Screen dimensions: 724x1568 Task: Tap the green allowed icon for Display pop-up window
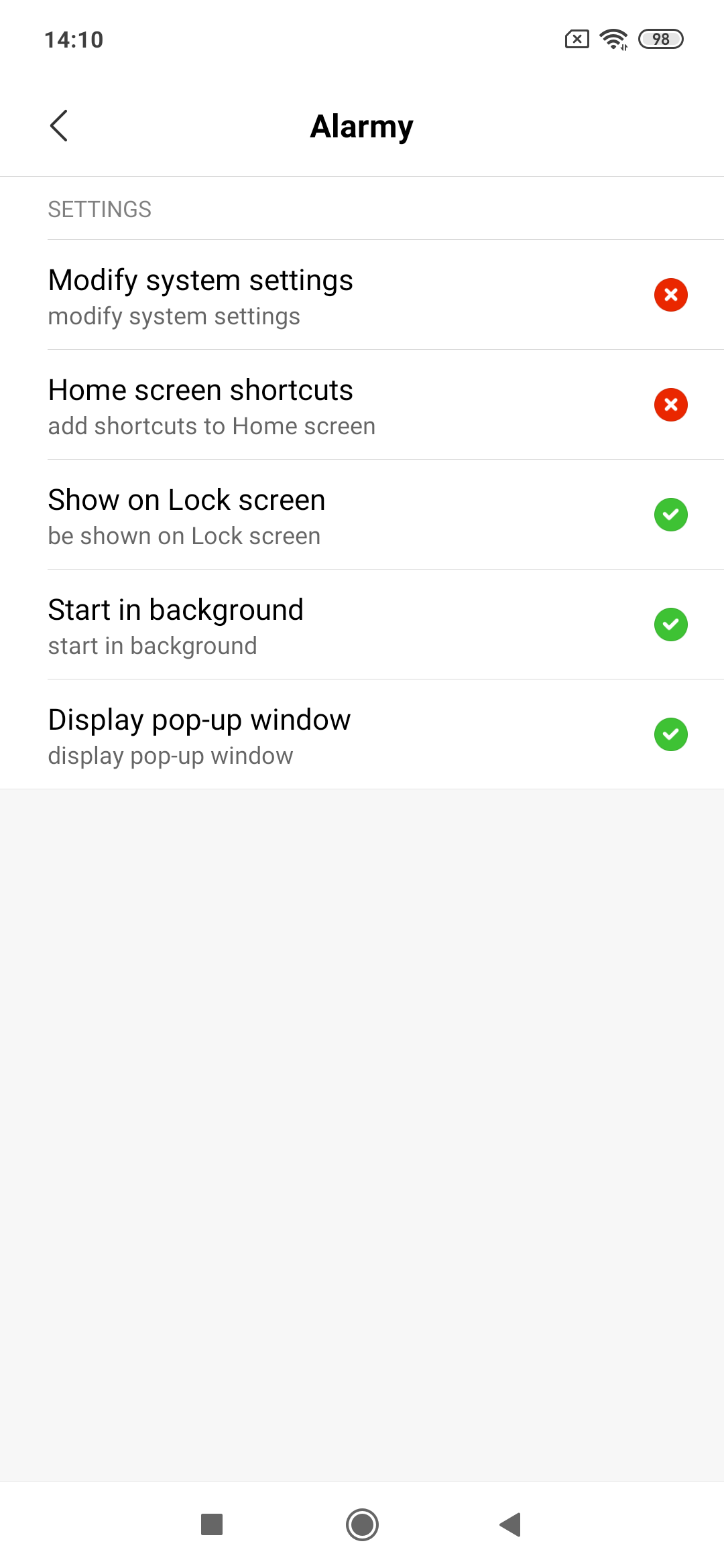[x=671, y=734]
